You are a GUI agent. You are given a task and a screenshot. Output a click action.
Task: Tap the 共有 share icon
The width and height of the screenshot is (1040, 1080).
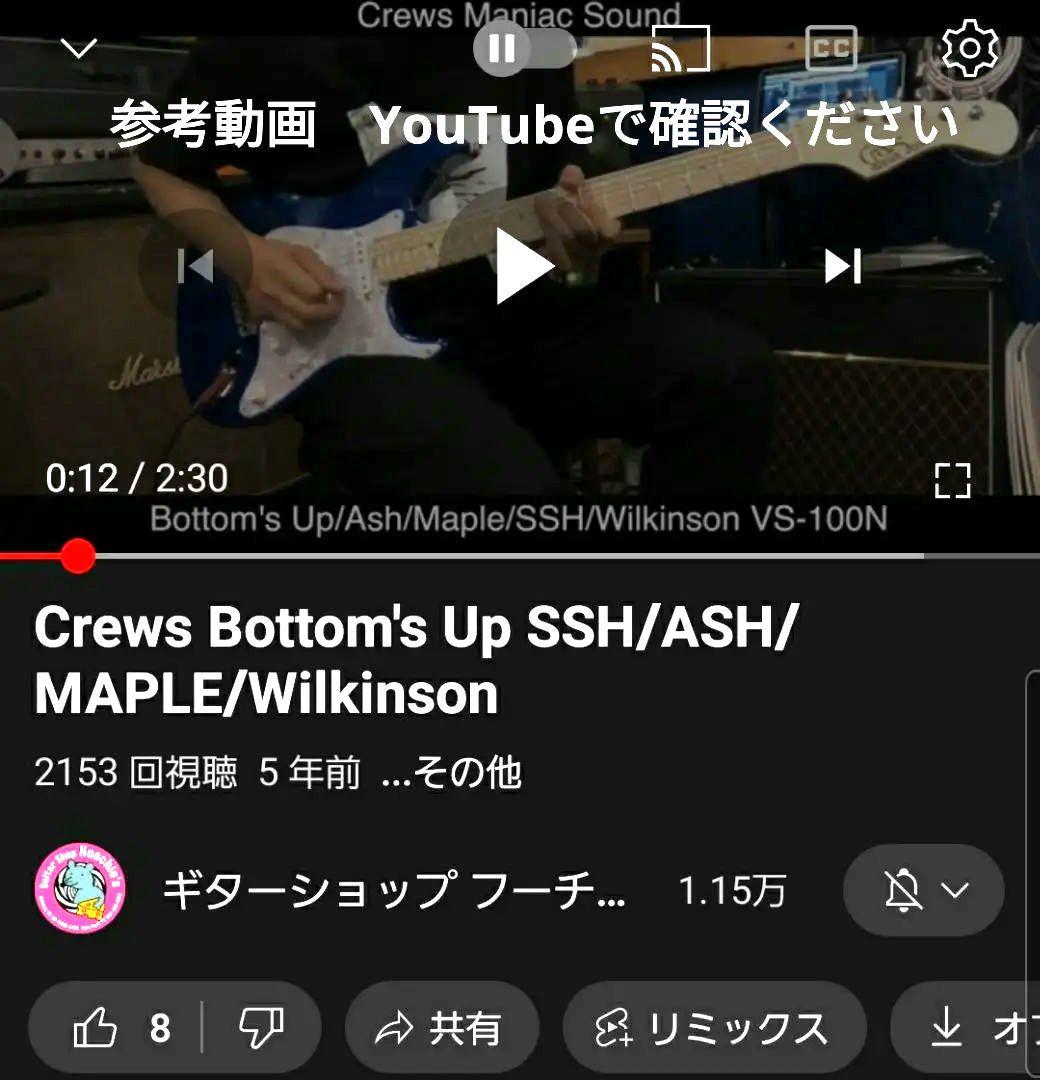point(441,1026)
